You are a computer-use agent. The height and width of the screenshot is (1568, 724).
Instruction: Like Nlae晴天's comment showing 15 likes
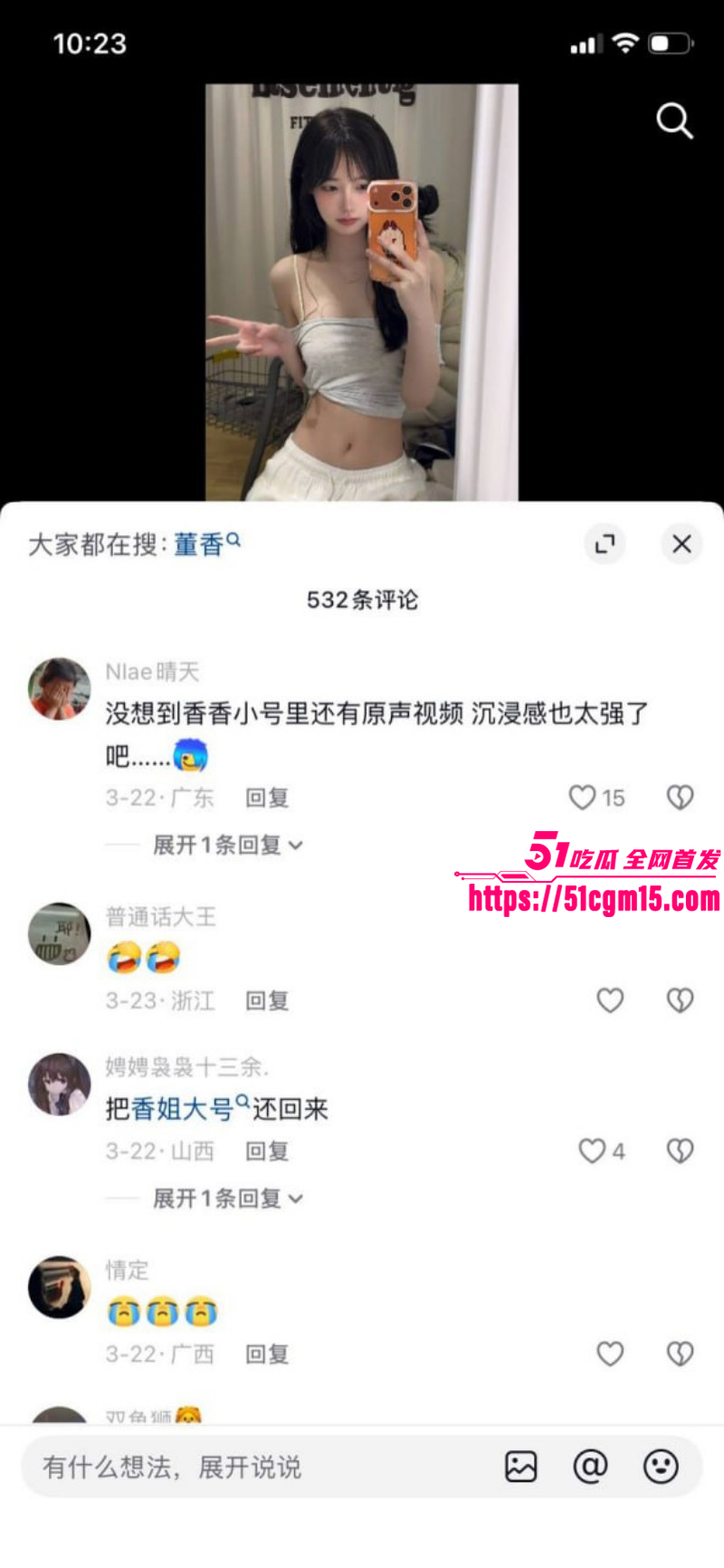580,797
